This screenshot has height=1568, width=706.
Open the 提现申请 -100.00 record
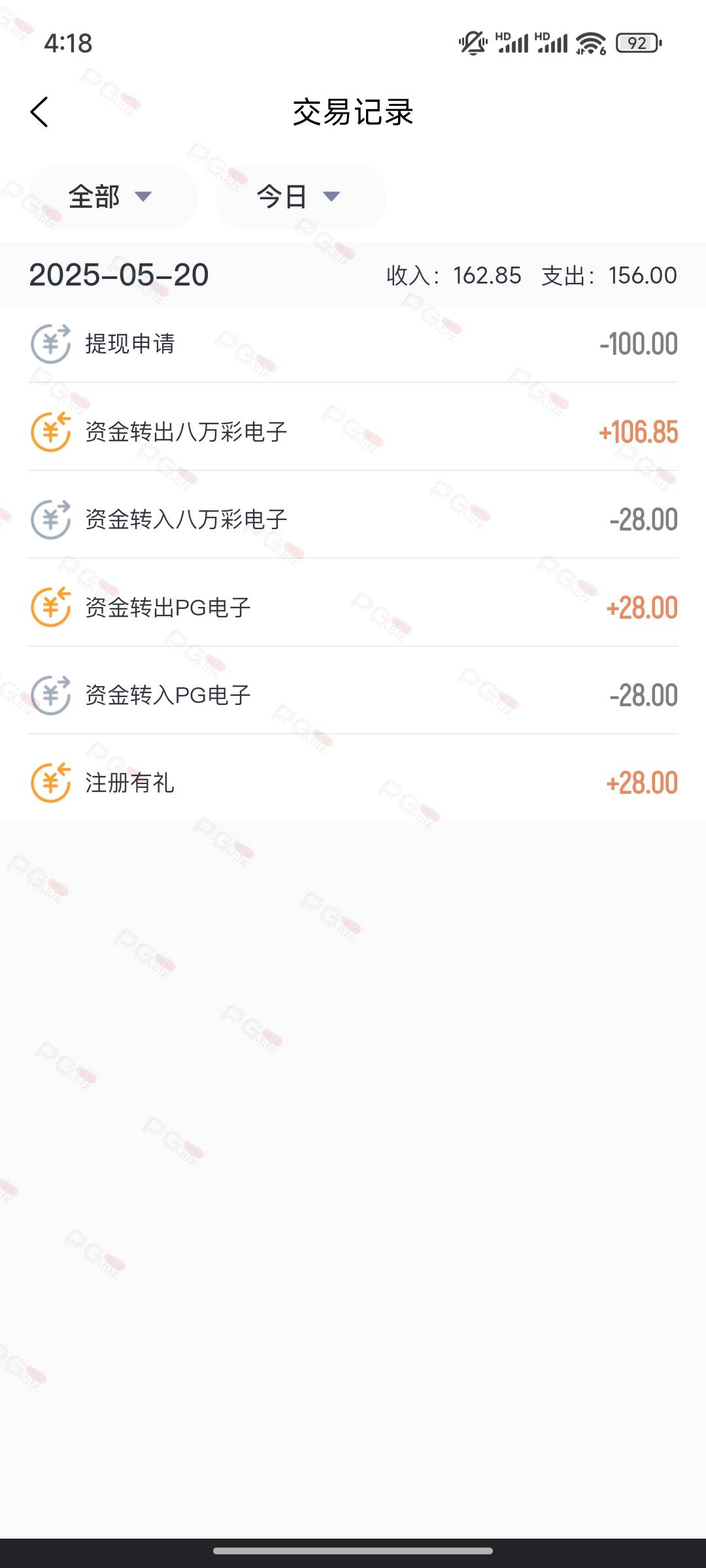coord(353,344)
